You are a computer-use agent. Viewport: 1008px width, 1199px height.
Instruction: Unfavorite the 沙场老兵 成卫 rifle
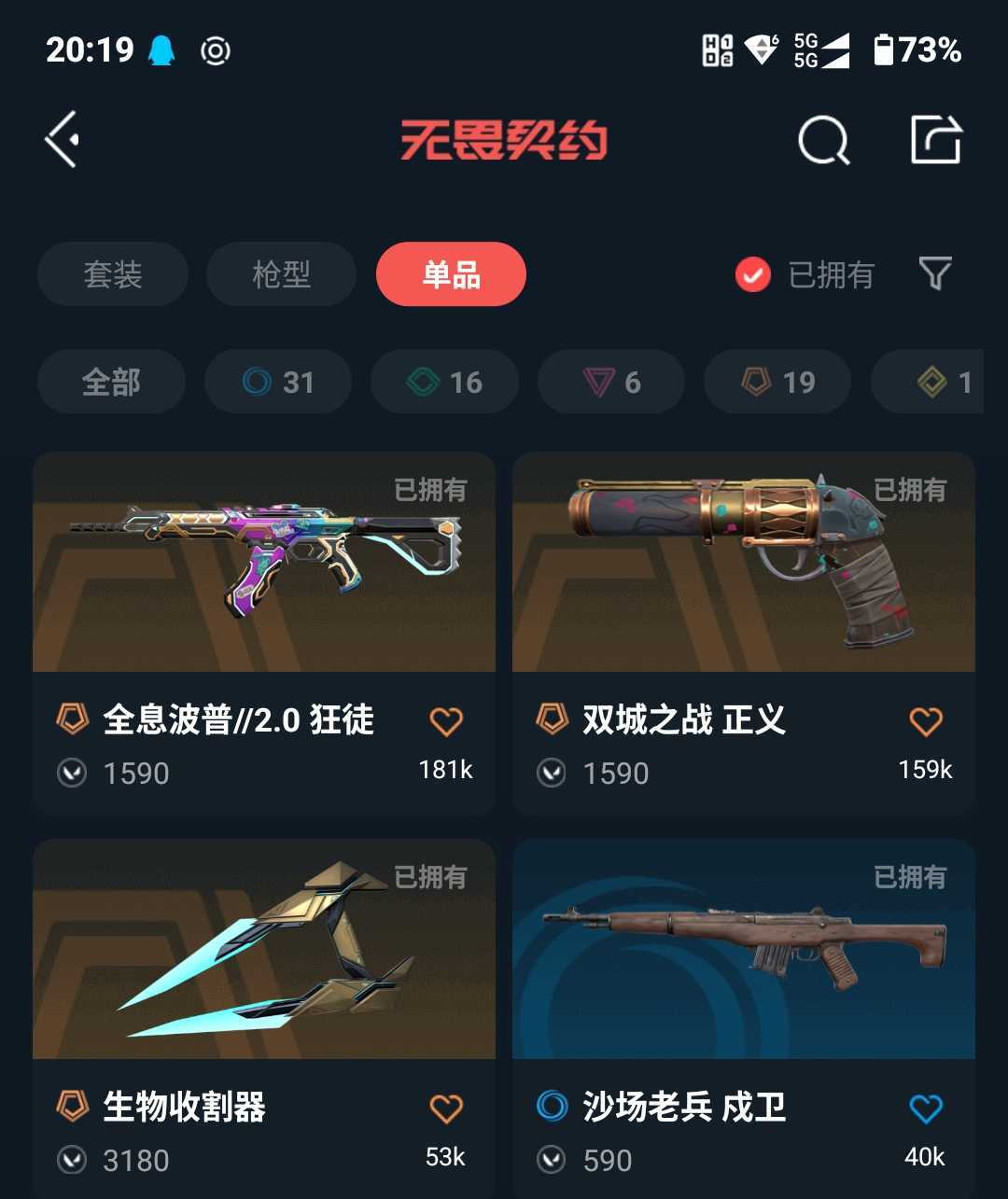coord(925,1109)
